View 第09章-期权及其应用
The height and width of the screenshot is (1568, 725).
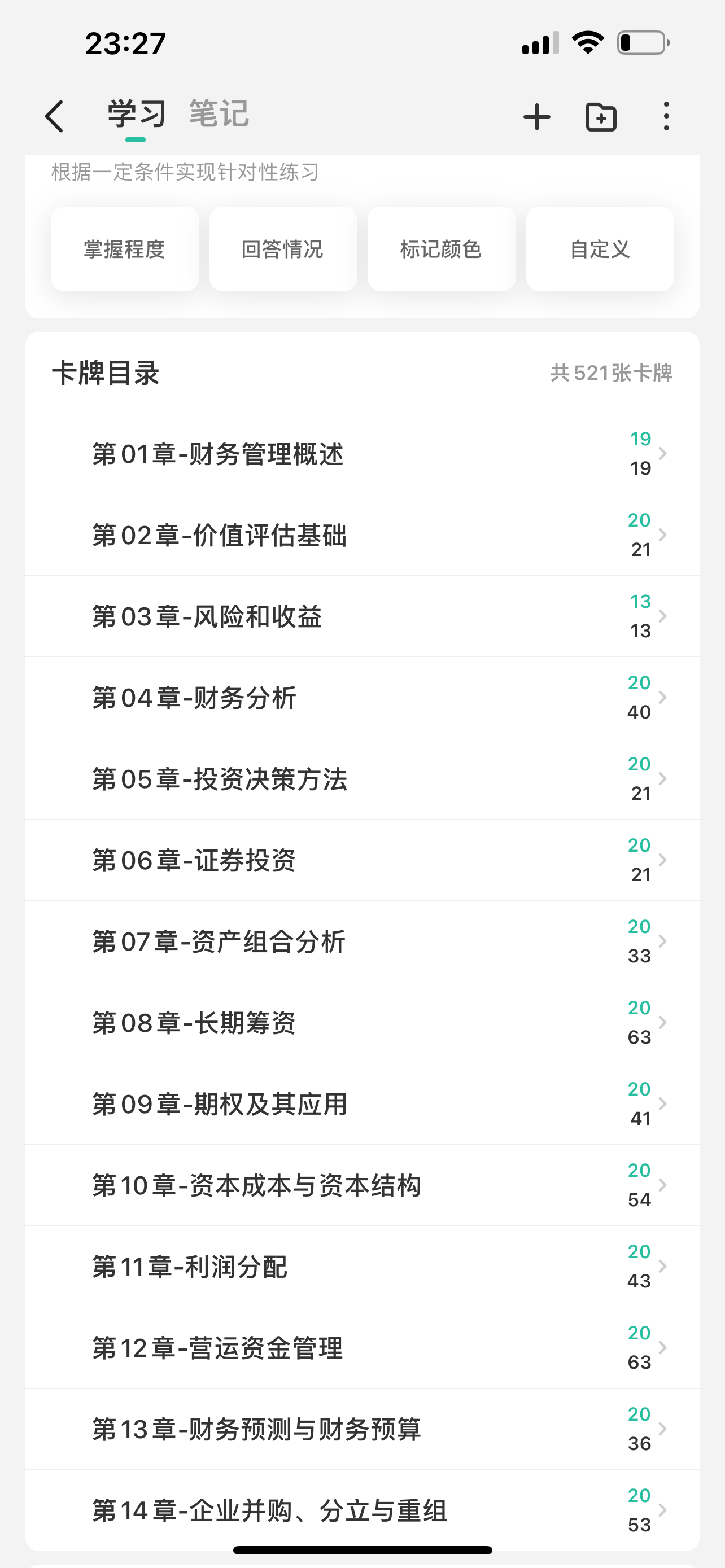[x=362, y=1103]
